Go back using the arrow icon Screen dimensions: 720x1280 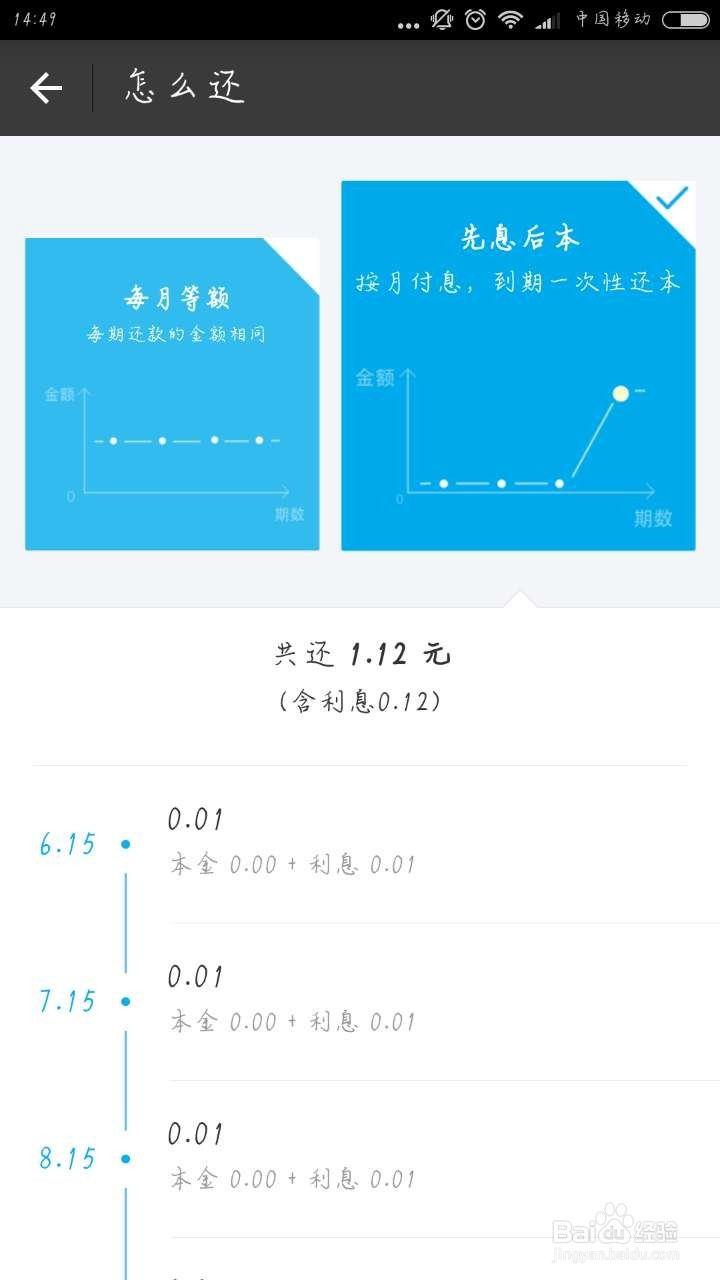(46, 88)
